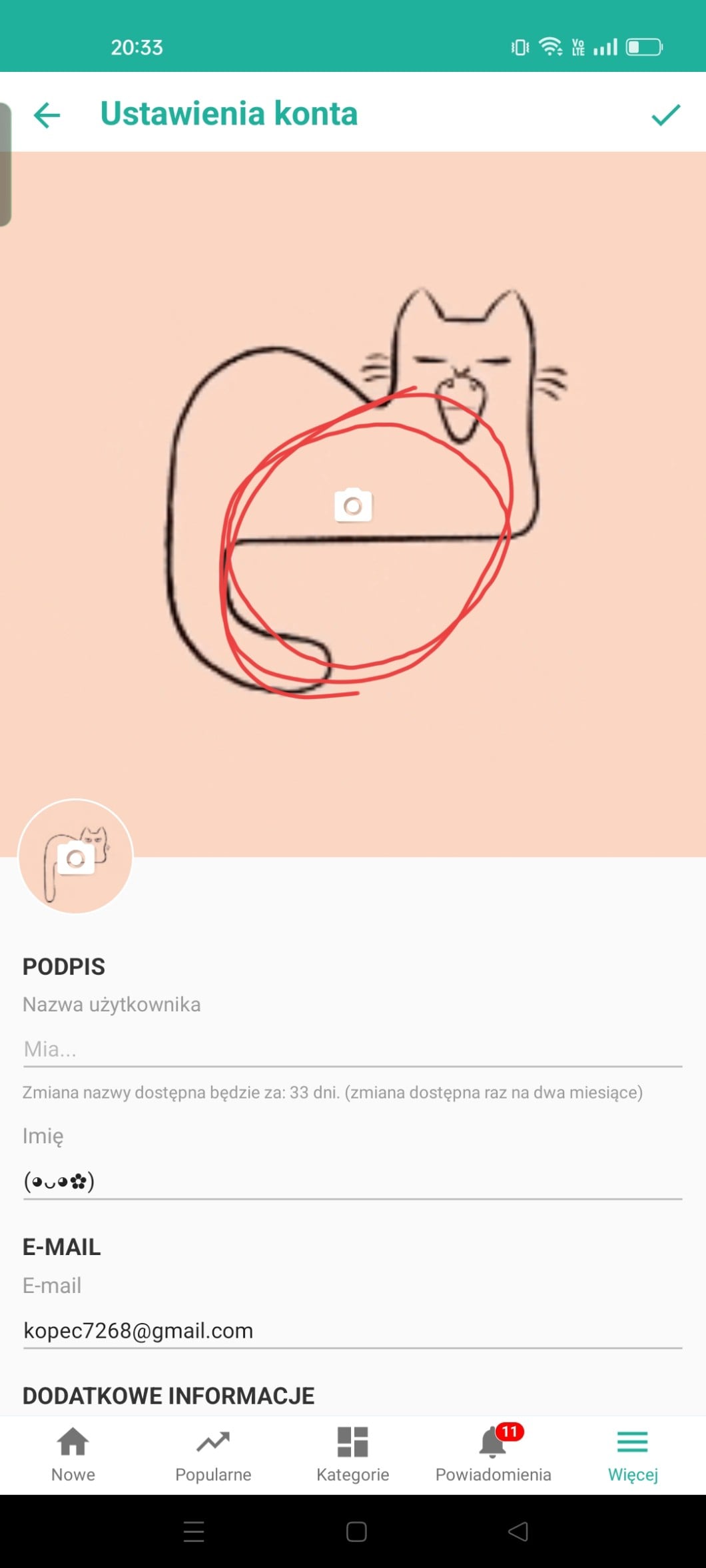Tap the Nazwa użytkownika field

pyautogui.click(x=352, y=1049)
